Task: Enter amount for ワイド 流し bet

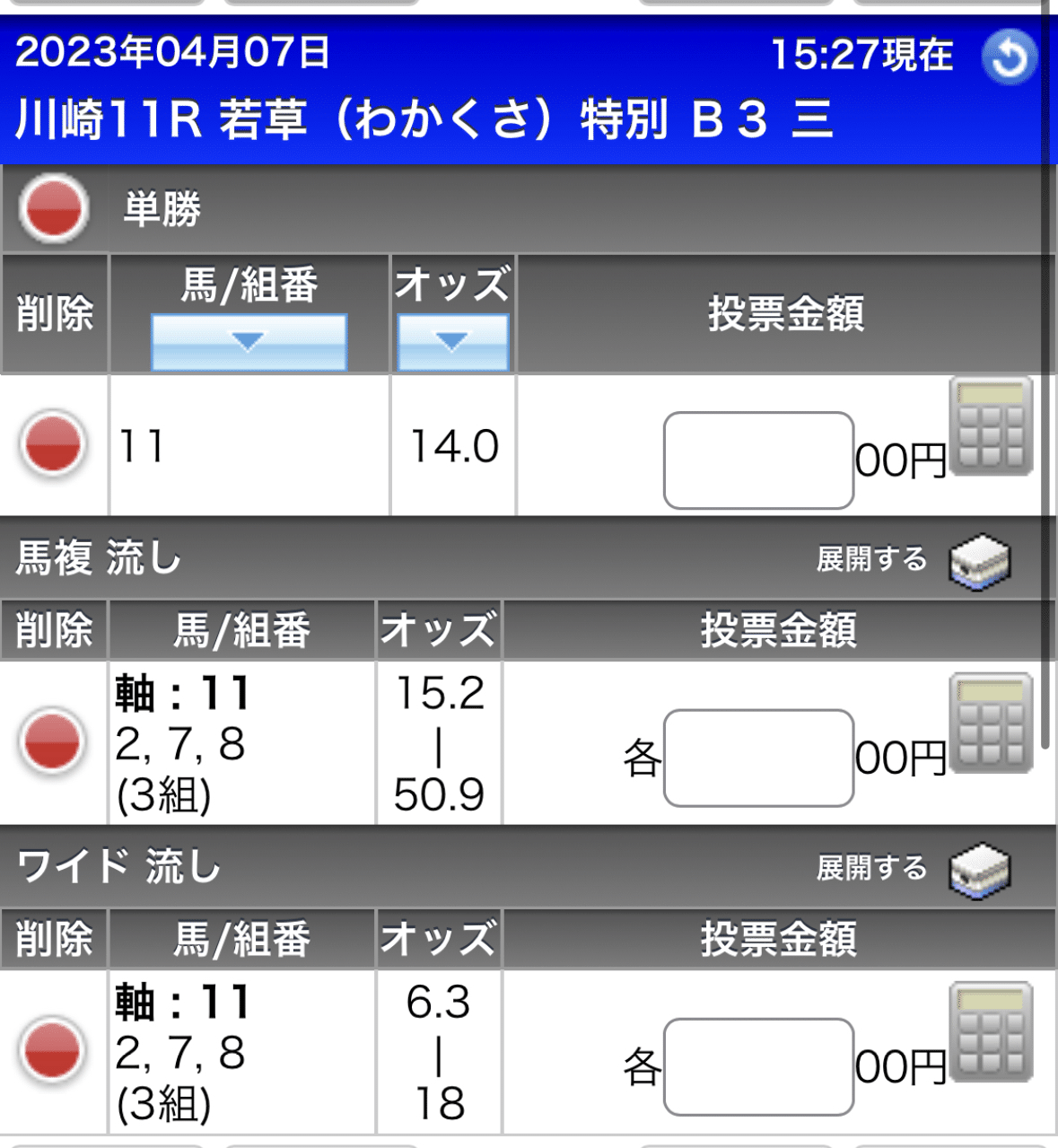Action: pyautogui.click(x=758, y=1066)
